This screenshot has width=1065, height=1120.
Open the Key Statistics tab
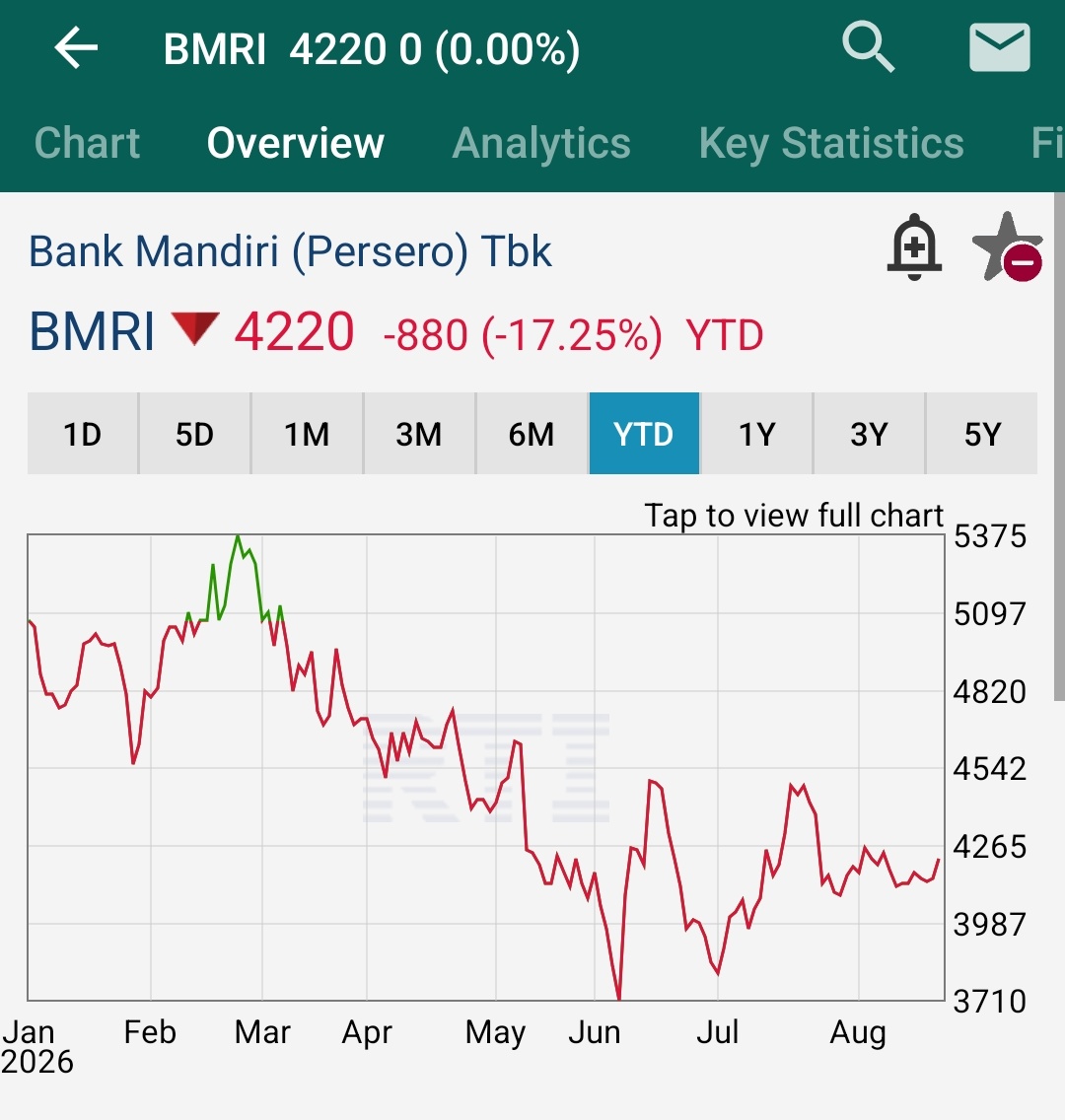tap(831, 143)
